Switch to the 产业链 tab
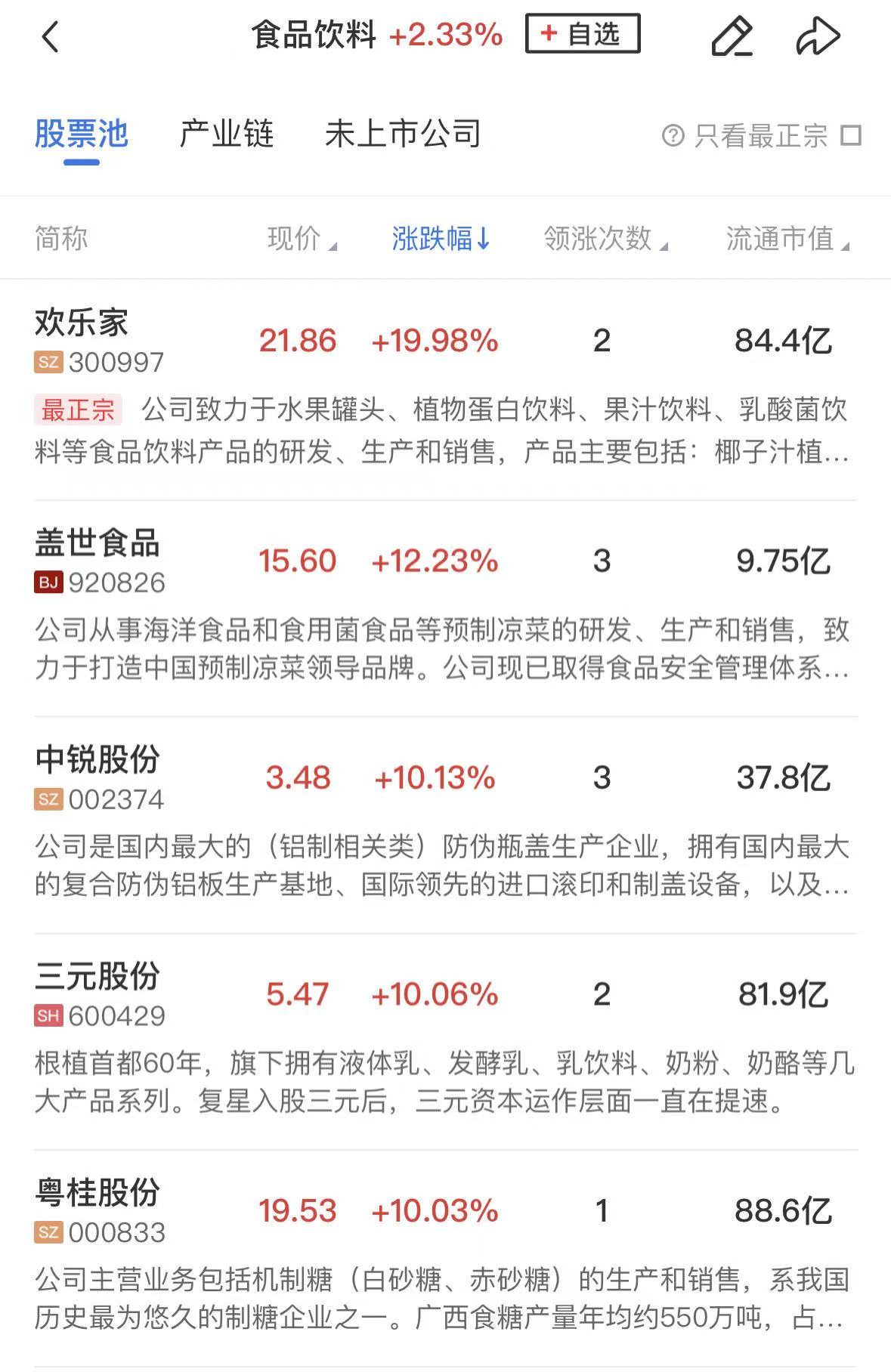This screenshot has height=1372, width=891. coord(226,134)
